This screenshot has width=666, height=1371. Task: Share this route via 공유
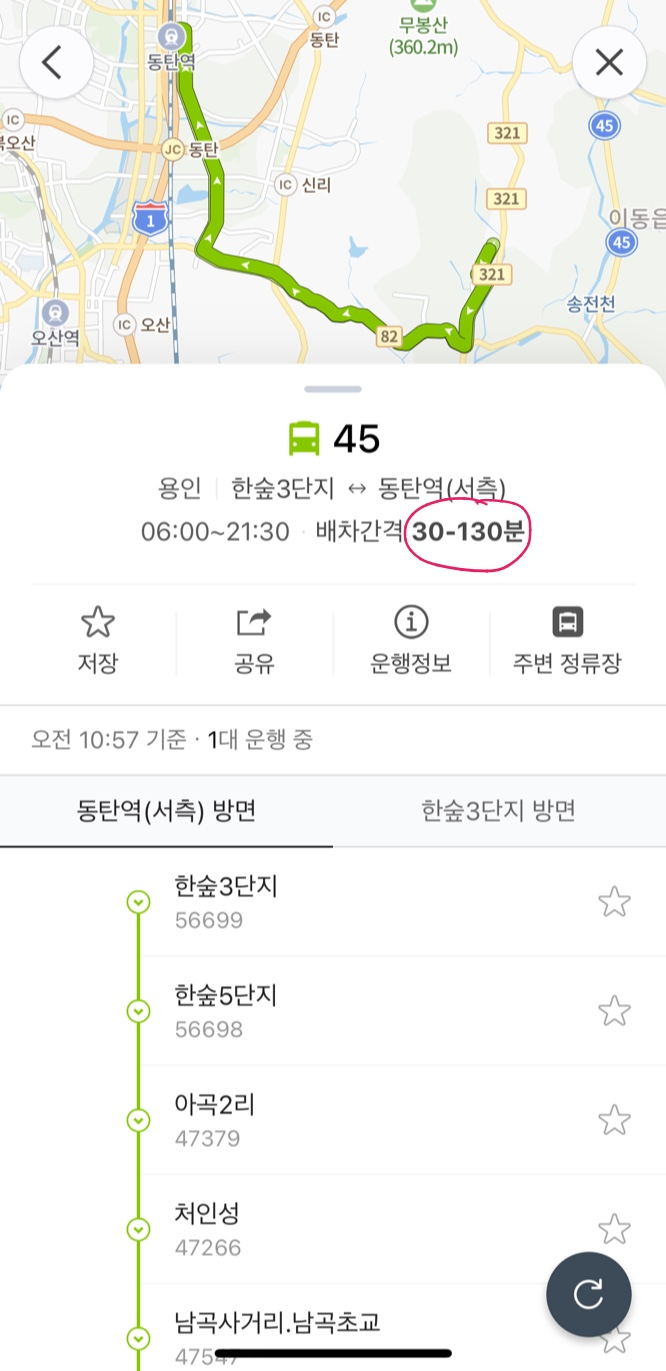254,640
